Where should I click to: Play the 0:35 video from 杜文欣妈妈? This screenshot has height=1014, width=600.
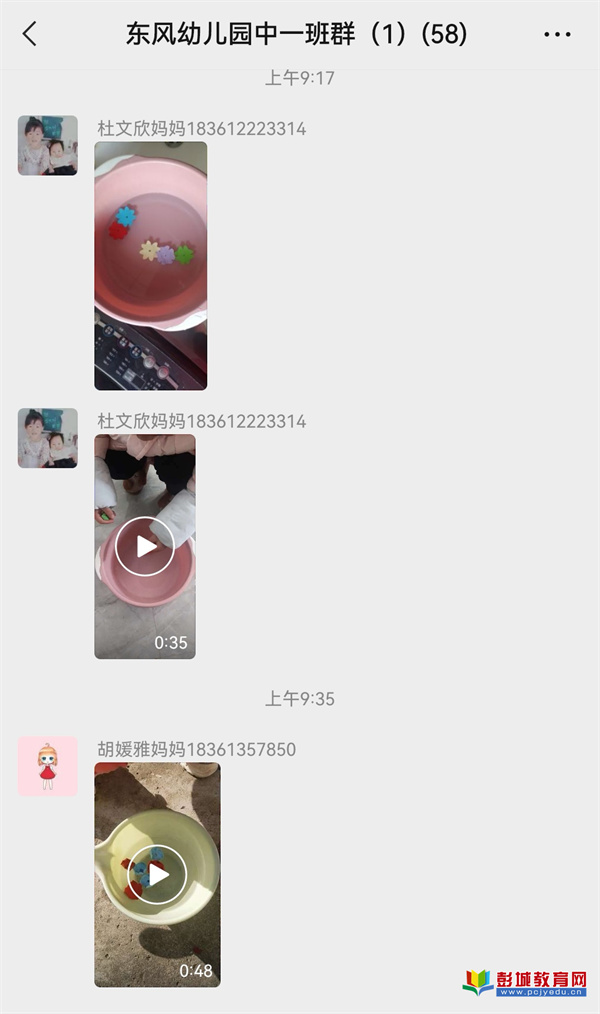145,546
